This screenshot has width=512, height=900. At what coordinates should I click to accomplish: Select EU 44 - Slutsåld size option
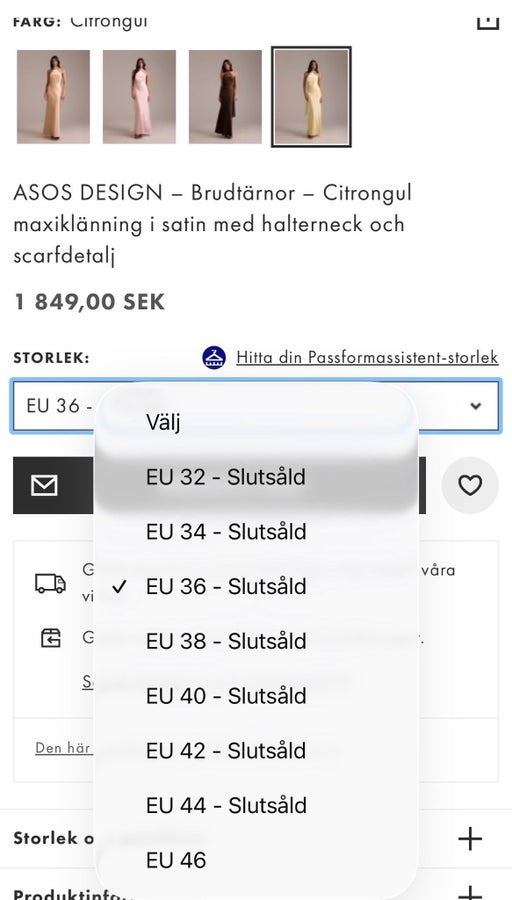(256, 805)
